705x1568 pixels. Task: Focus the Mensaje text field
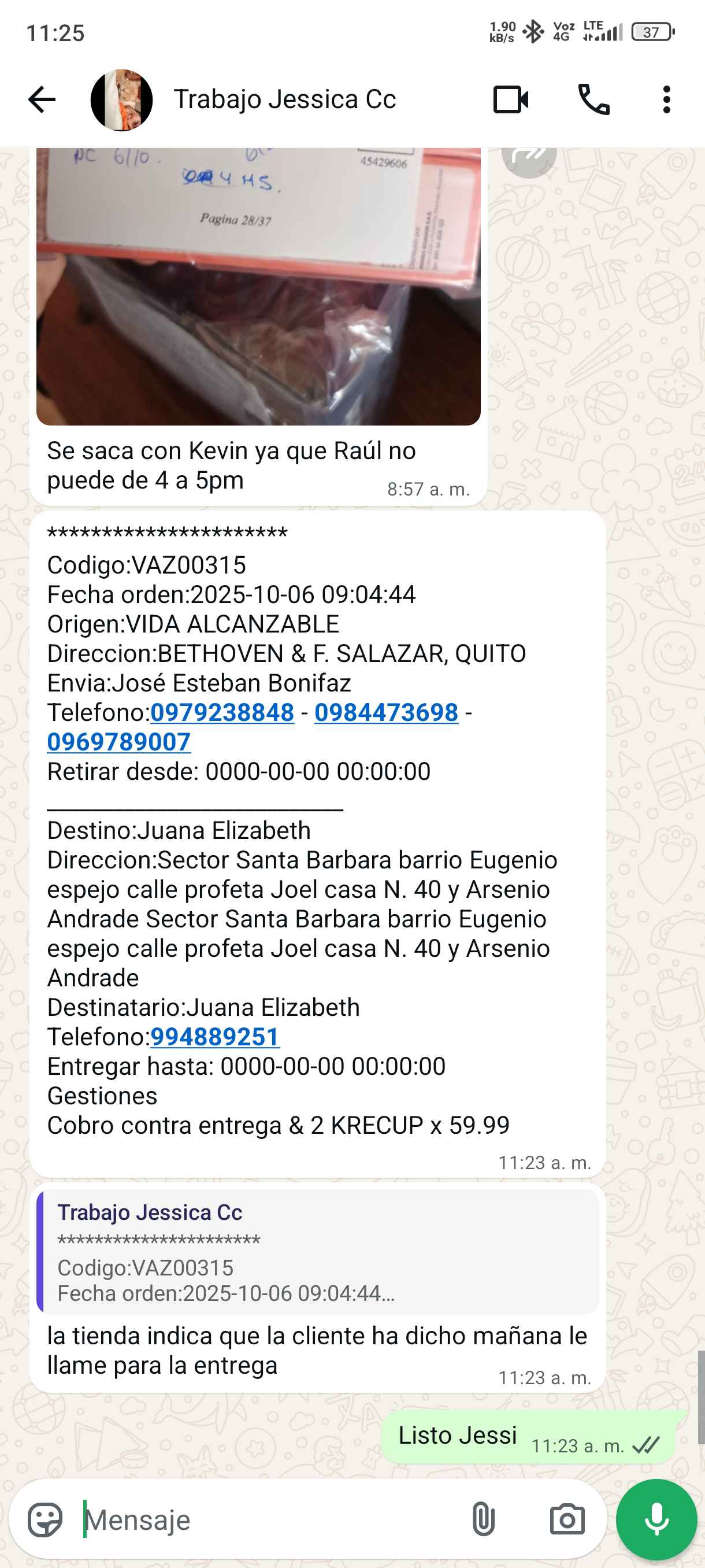268,1519
